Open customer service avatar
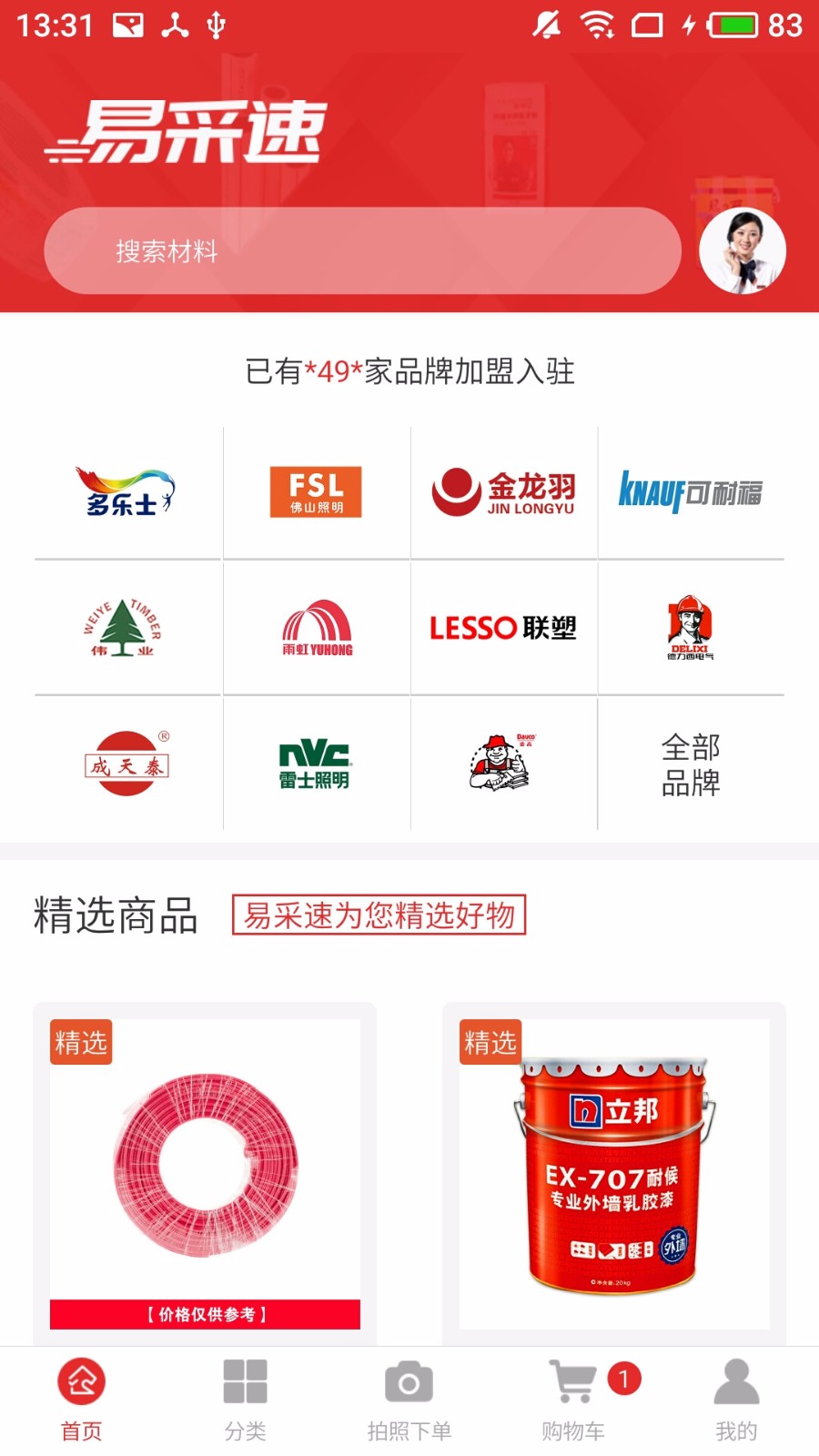Viewport: 819px width, 1456px height. click(x=743, y=251)
